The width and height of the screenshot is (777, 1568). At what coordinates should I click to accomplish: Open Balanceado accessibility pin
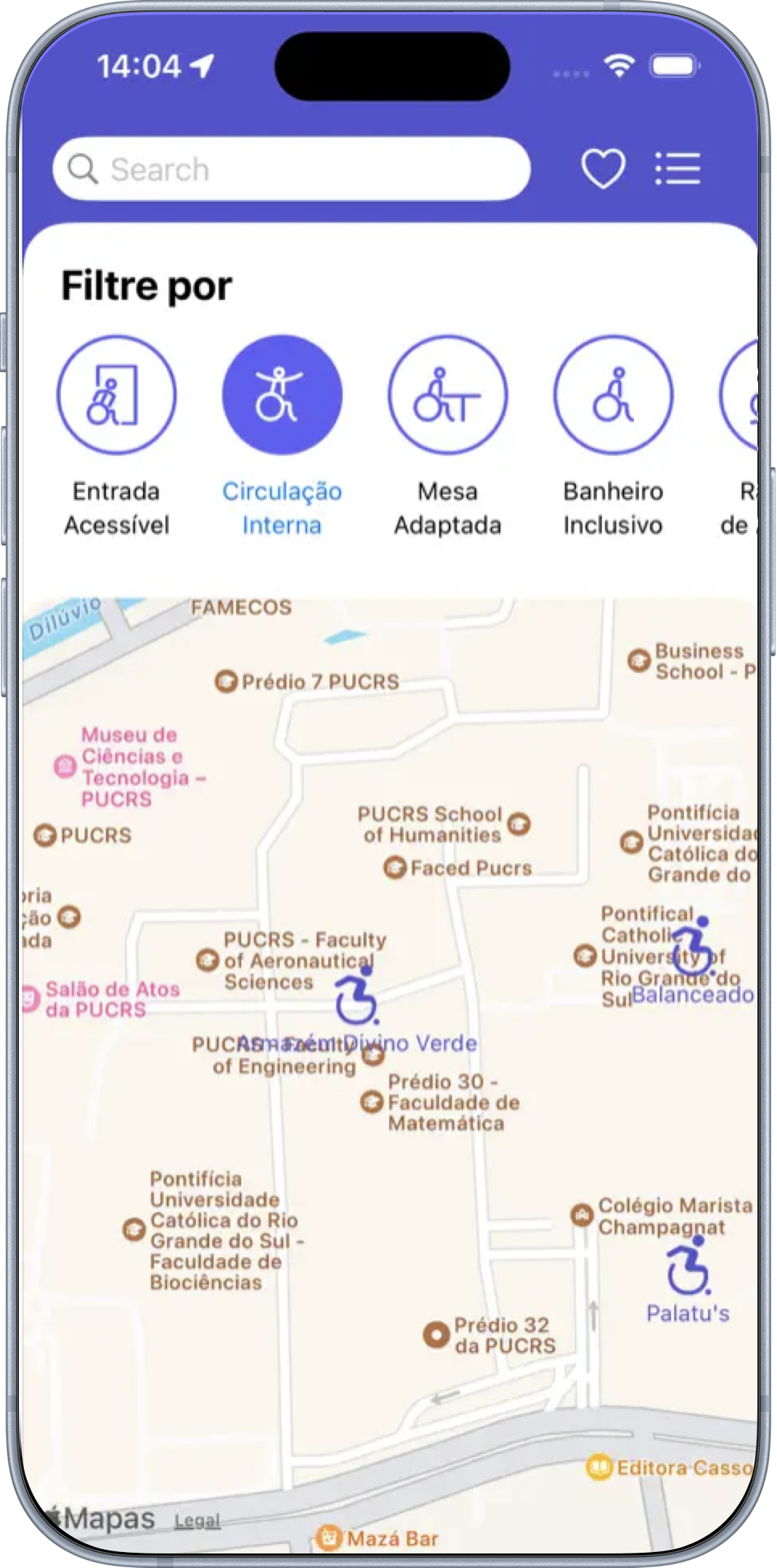(x=693, y=947)
